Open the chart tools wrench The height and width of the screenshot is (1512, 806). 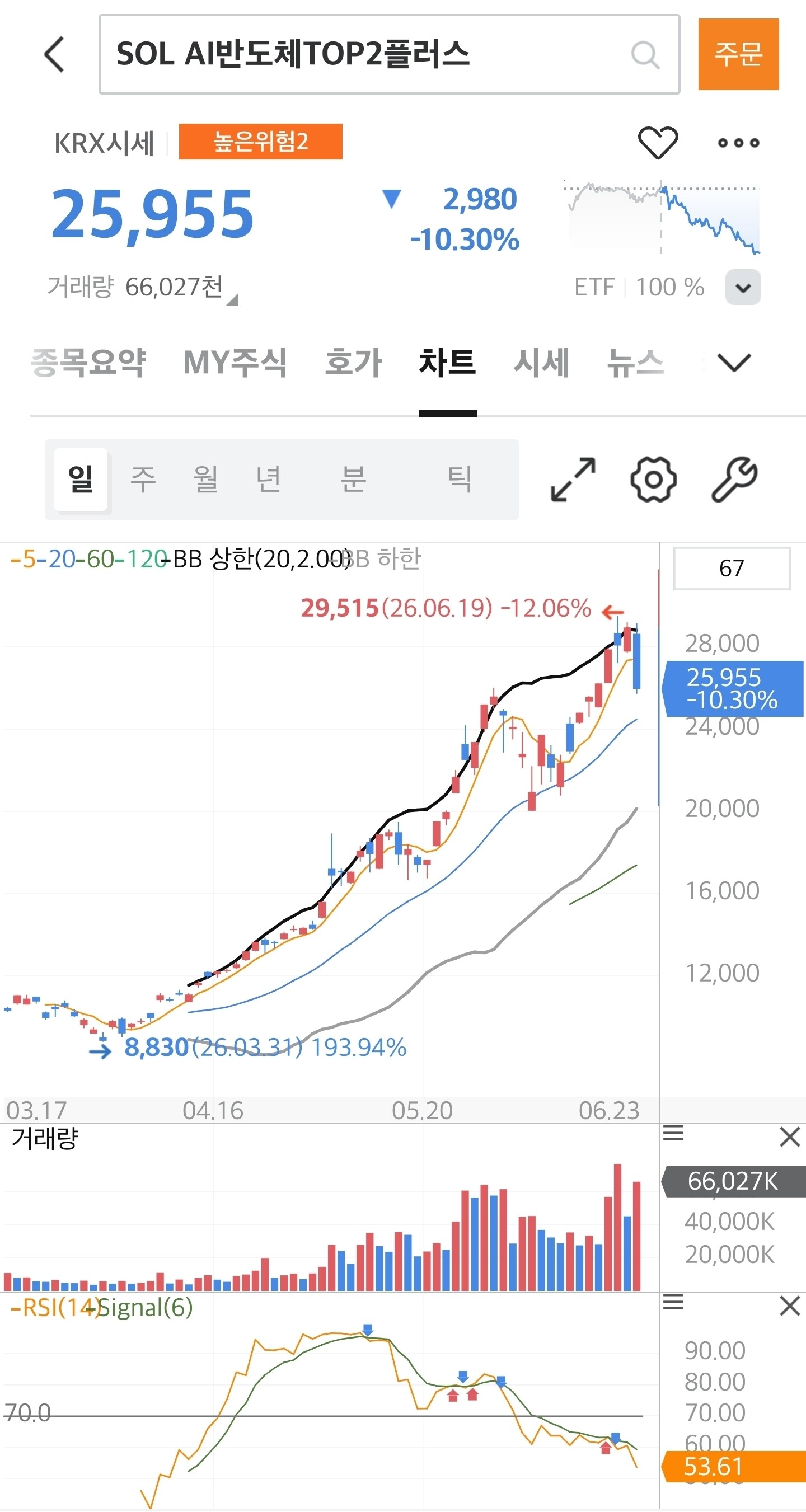(x=734, y=480)
